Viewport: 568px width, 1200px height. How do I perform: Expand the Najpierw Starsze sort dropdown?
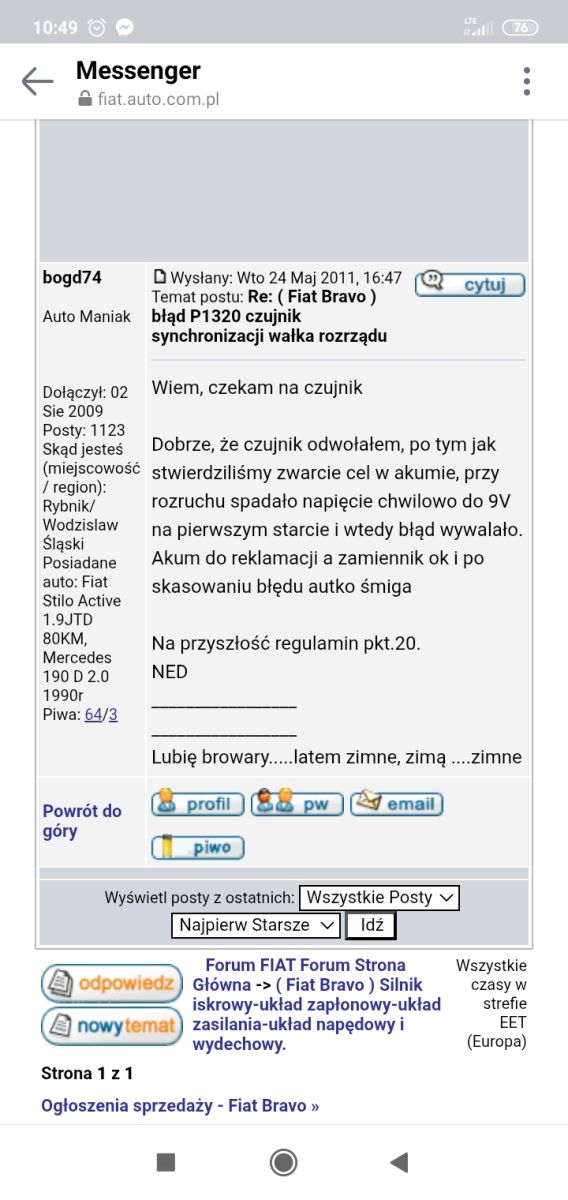(256, 925)
